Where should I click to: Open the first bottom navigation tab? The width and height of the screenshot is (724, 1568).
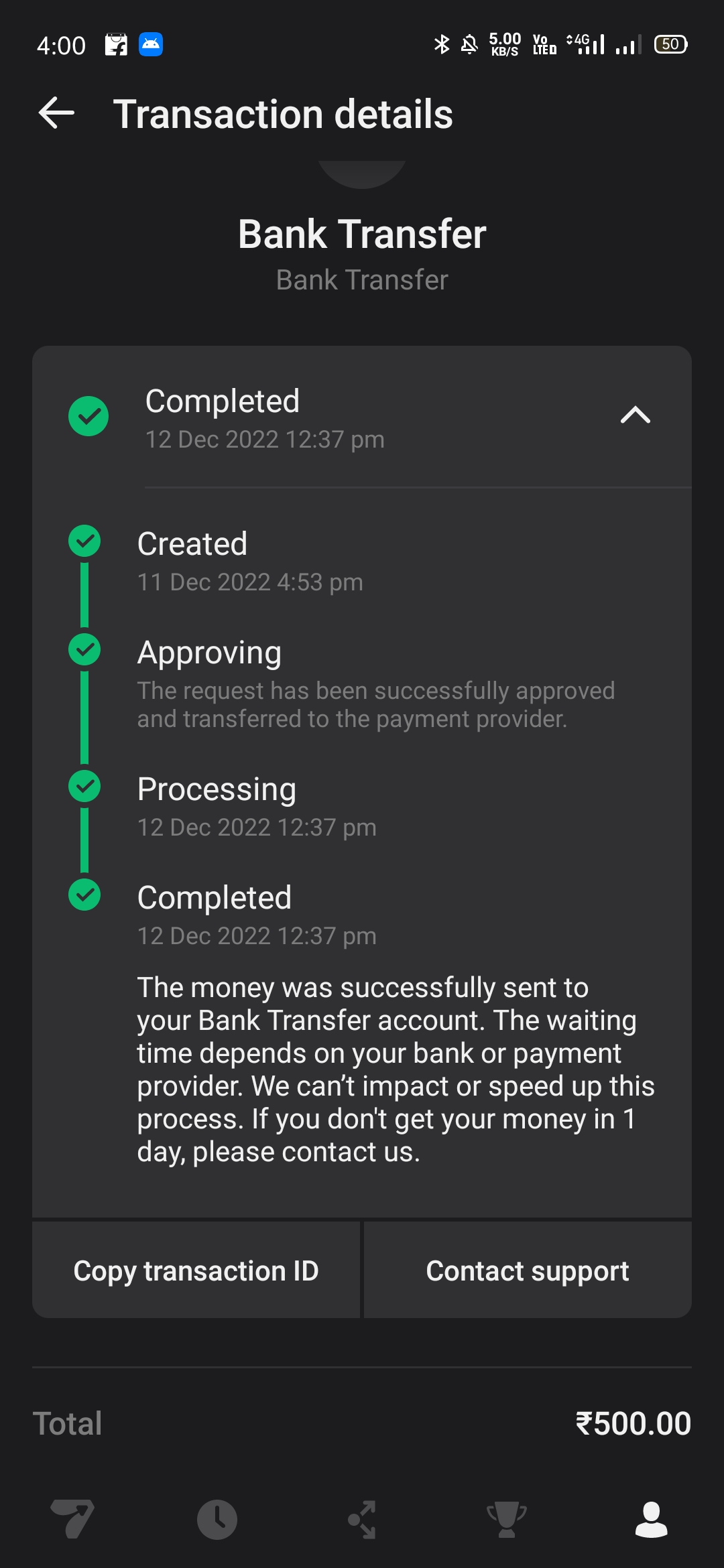(x=72, y=1518)
